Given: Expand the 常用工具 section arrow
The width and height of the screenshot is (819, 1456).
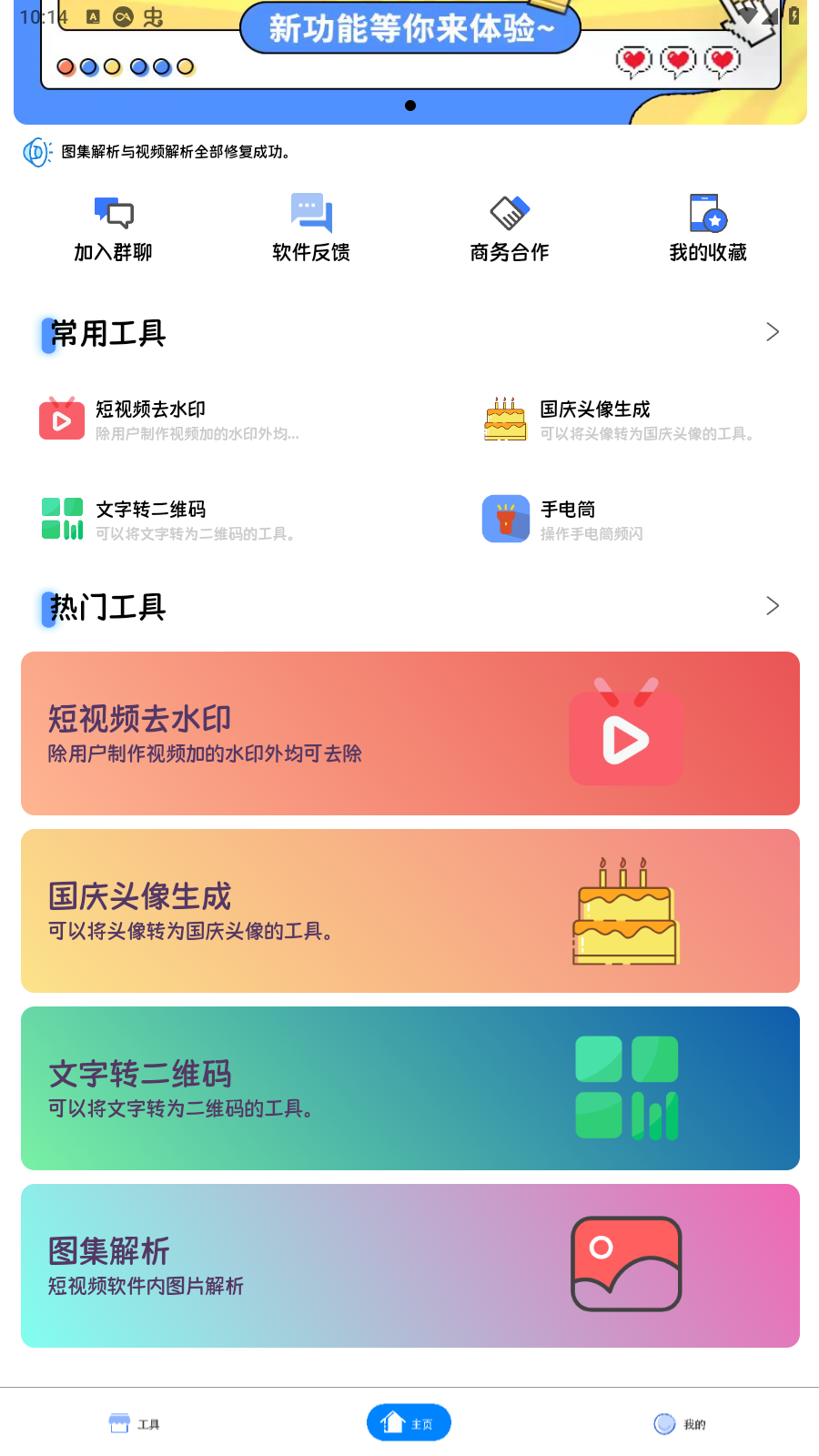Looking at the screenshot, I should point(773,332).
